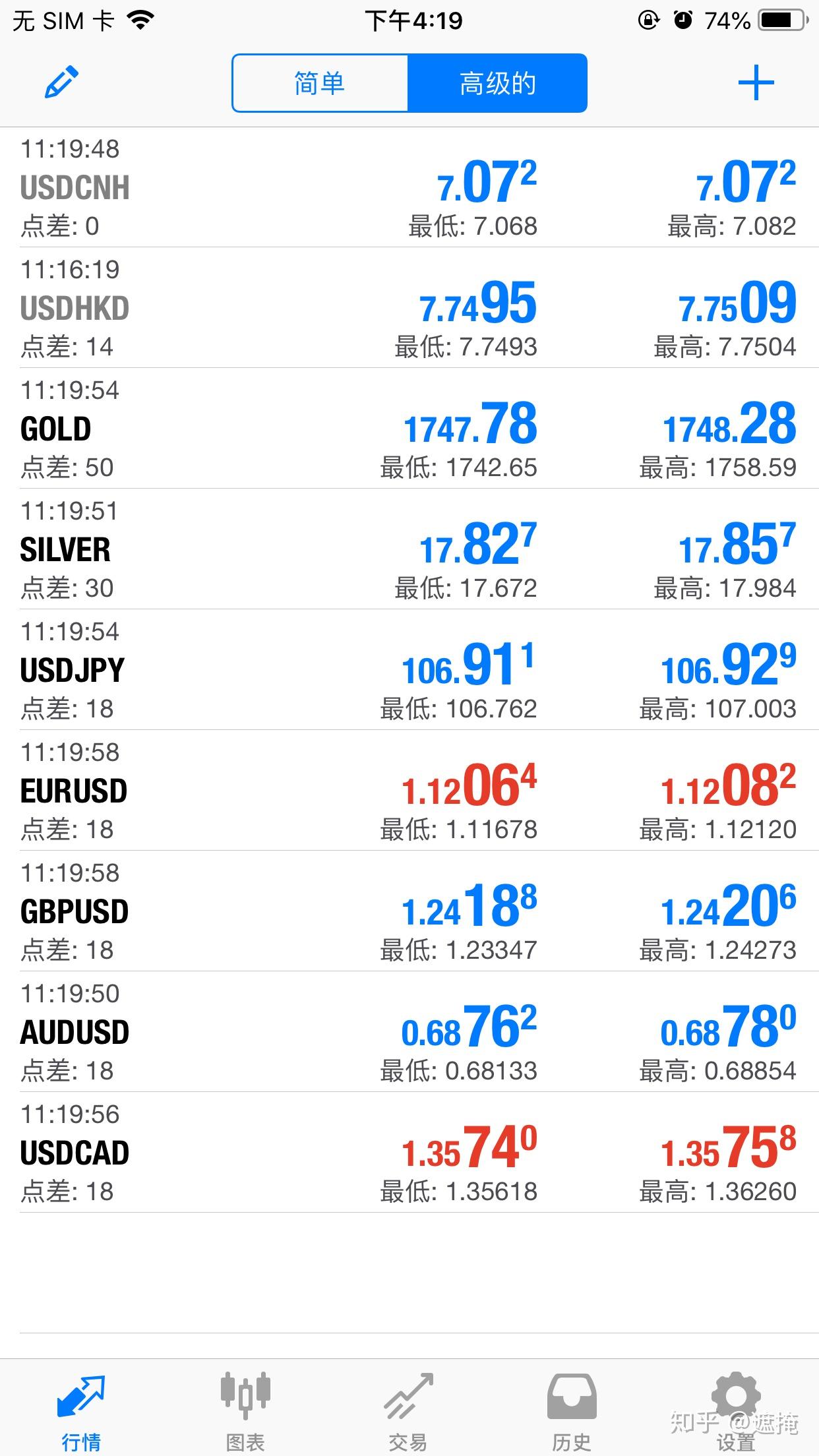Screen dimensions: 819x1456
Task: Tap the GBPUSD quote row
Action: click(409, 911)
